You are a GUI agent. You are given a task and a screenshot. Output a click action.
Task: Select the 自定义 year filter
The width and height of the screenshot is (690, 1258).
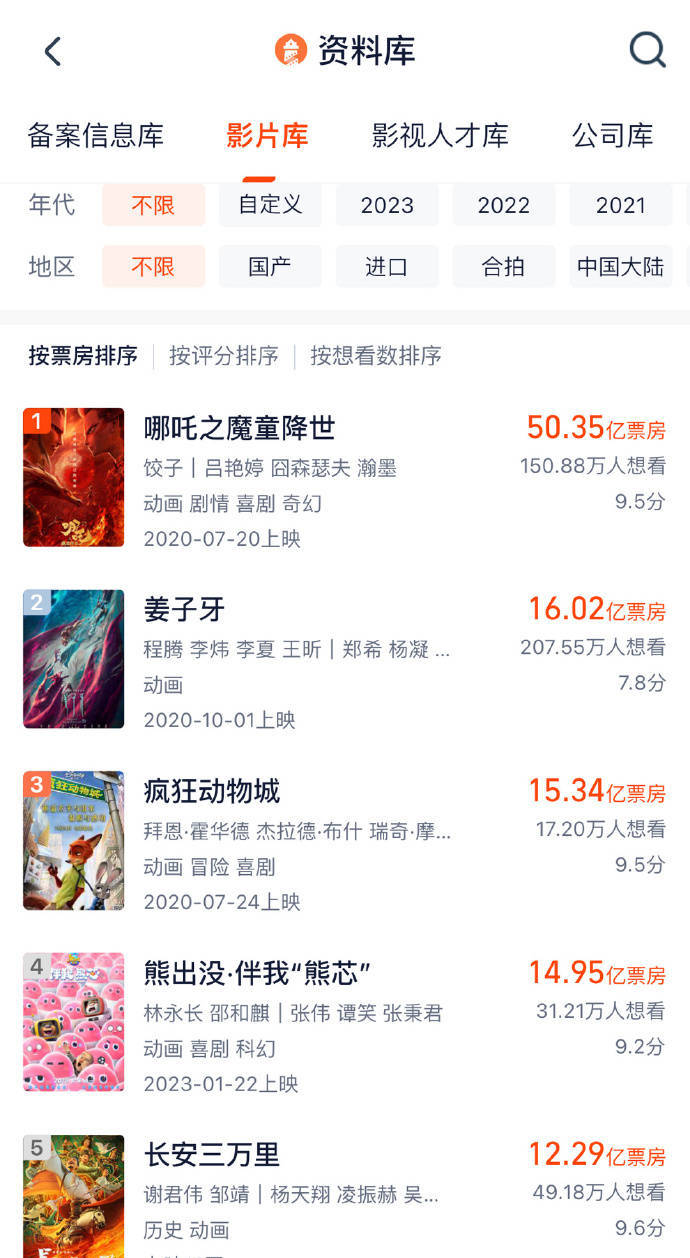270,205
